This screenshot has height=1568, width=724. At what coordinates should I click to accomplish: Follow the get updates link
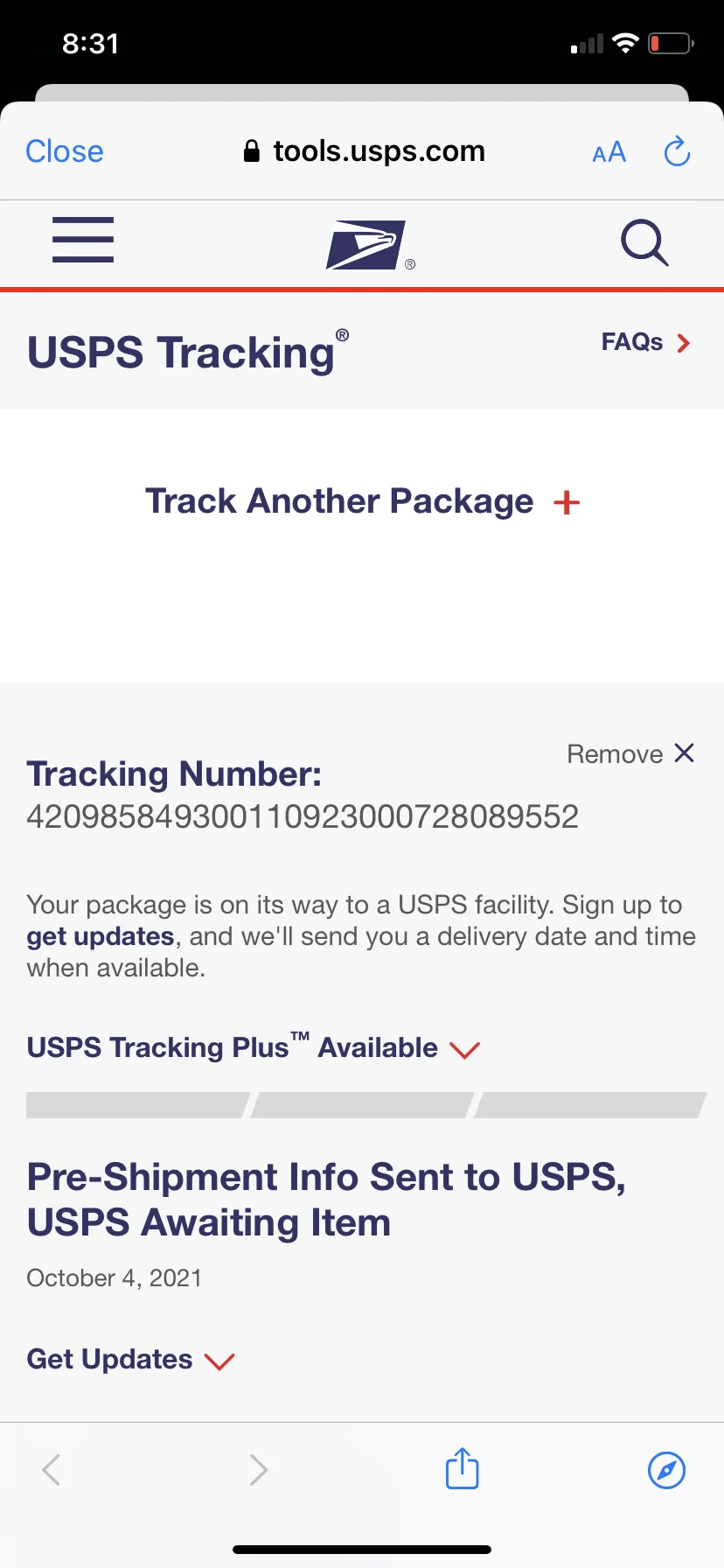(101, 936)
